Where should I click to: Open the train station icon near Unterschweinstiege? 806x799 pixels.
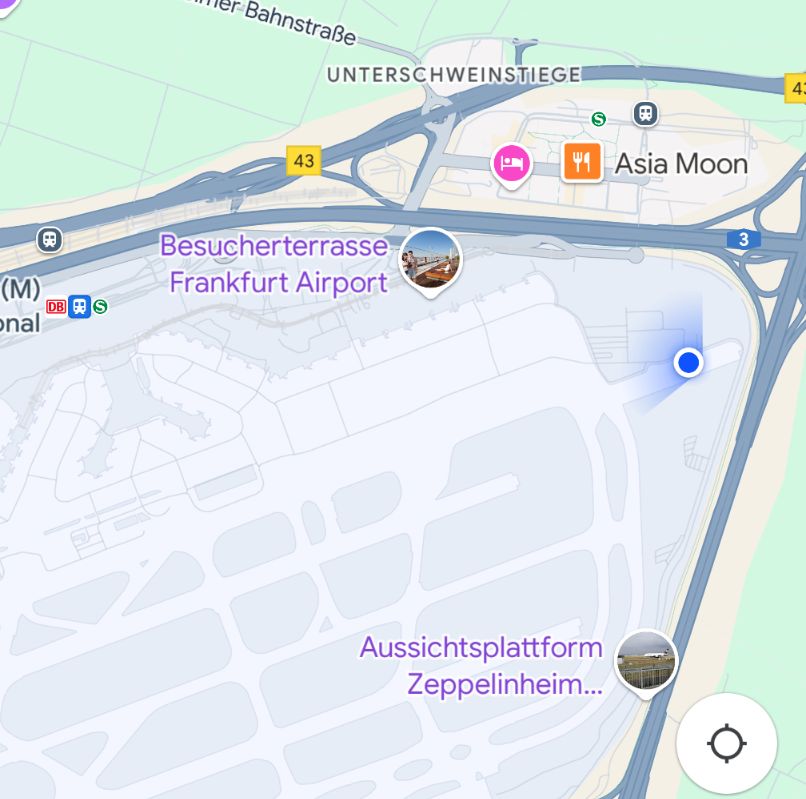pos(646,113)
